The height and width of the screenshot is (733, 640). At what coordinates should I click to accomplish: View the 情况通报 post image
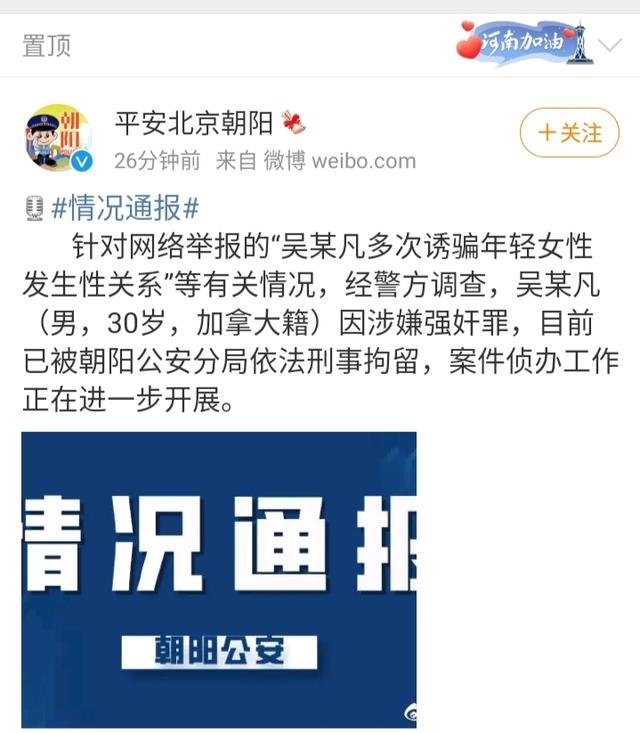219,578
